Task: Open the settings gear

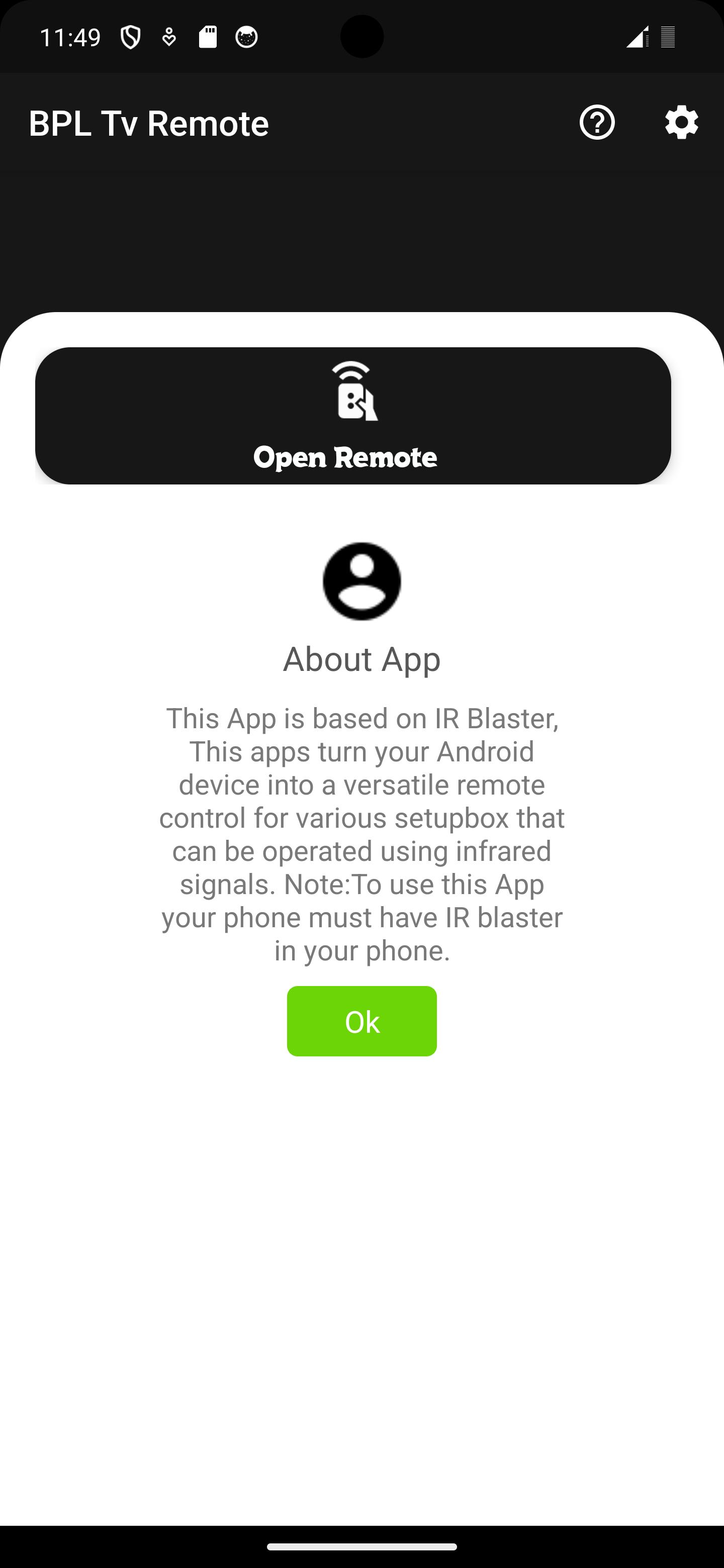Action: point(681,122)
